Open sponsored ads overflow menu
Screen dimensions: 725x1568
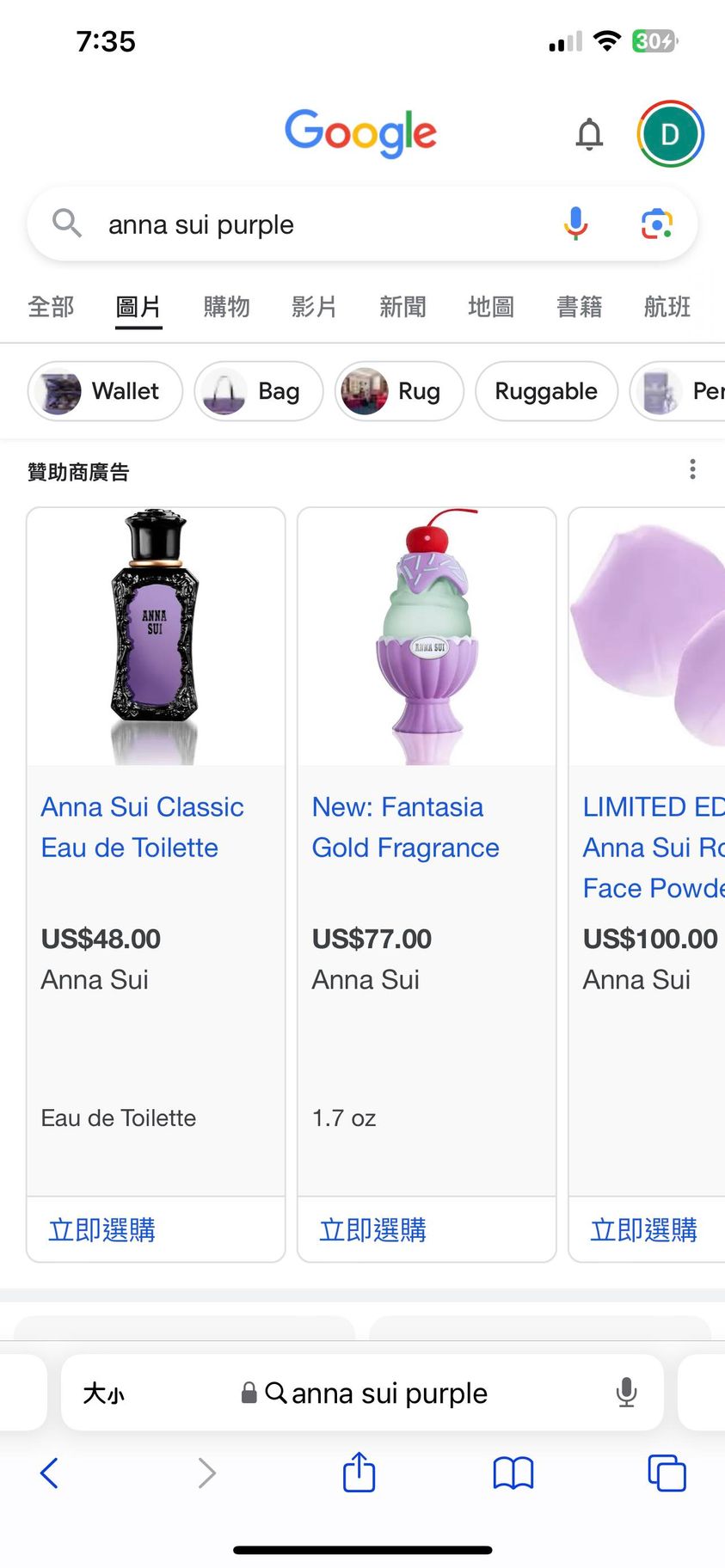point(692,469)
